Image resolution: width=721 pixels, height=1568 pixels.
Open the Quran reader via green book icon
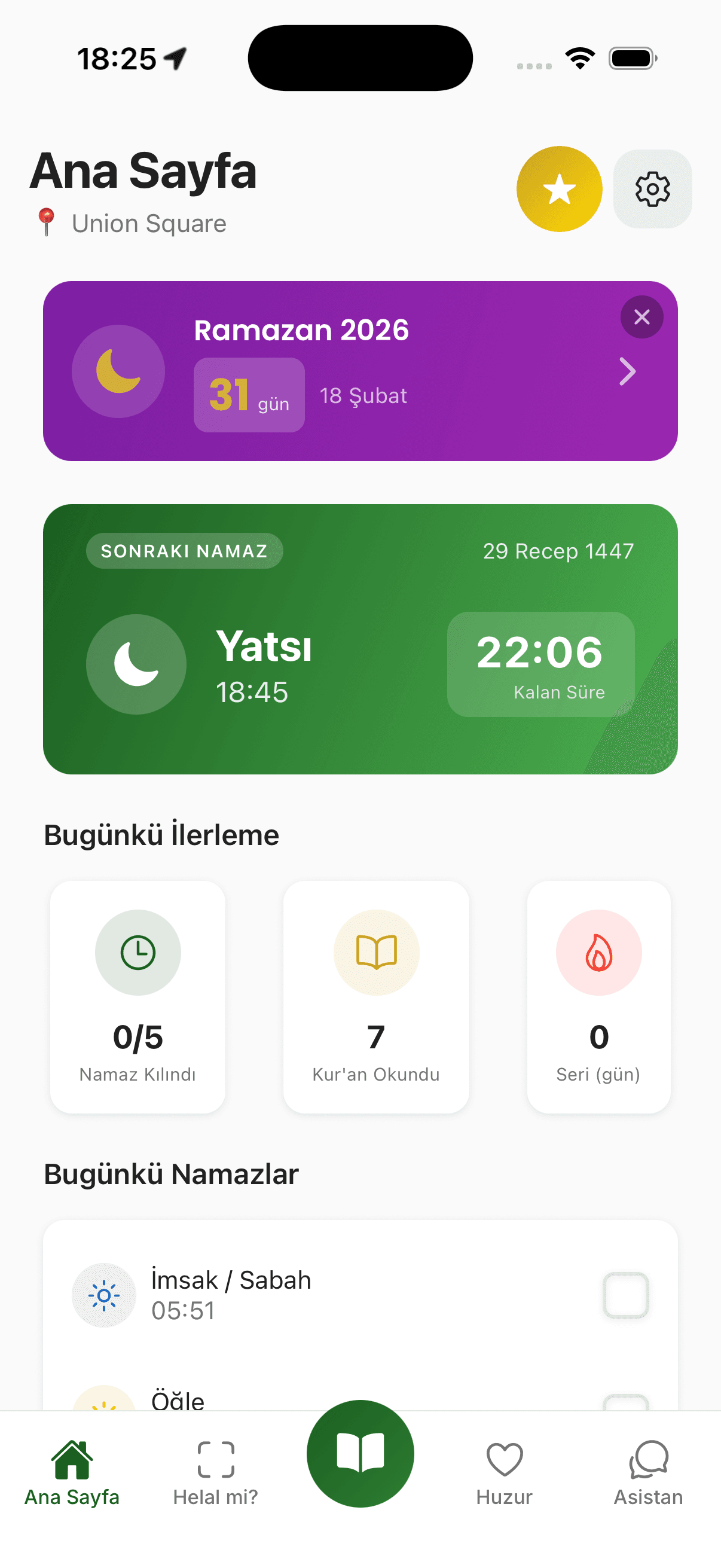pos(360,1453)
